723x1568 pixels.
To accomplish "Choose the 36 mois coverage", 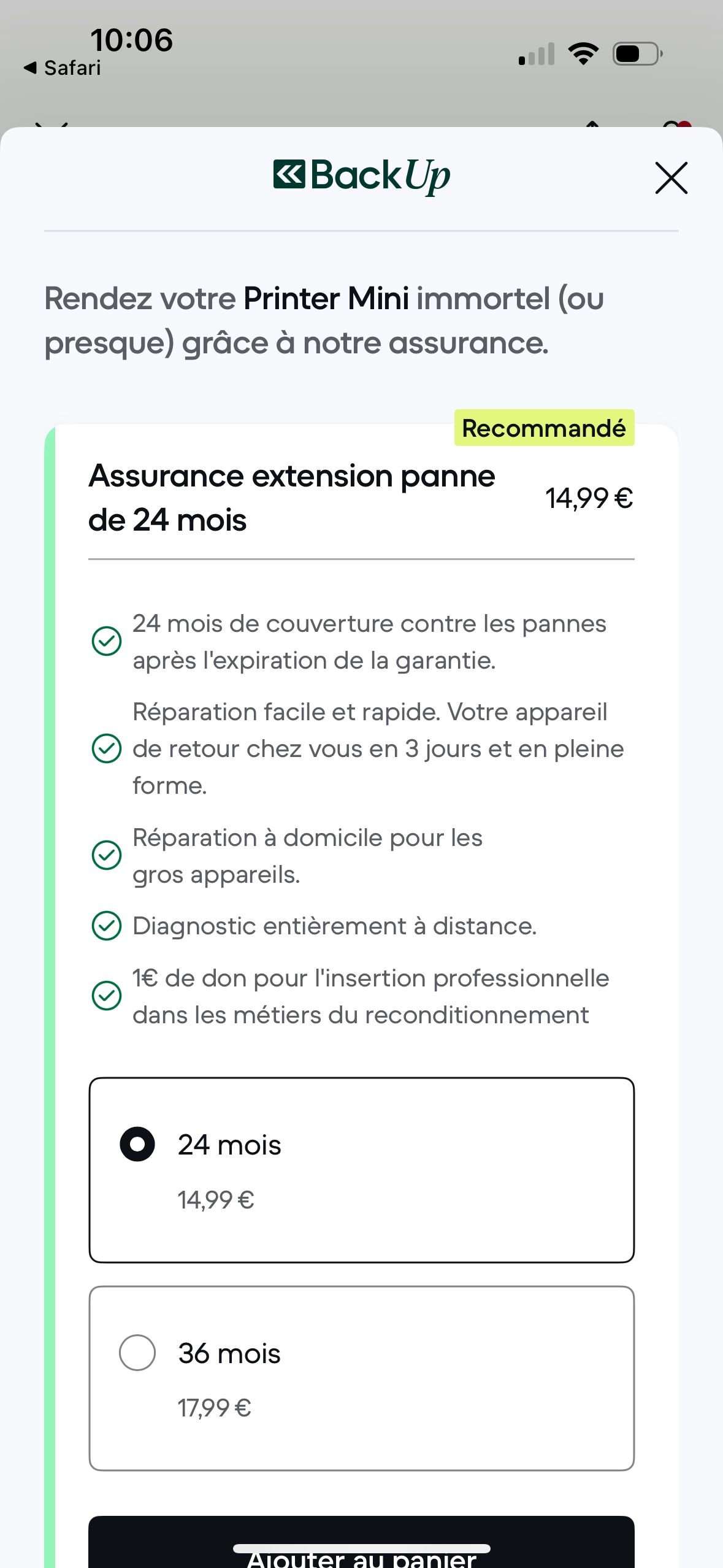I will click(x=137, y=1353).
